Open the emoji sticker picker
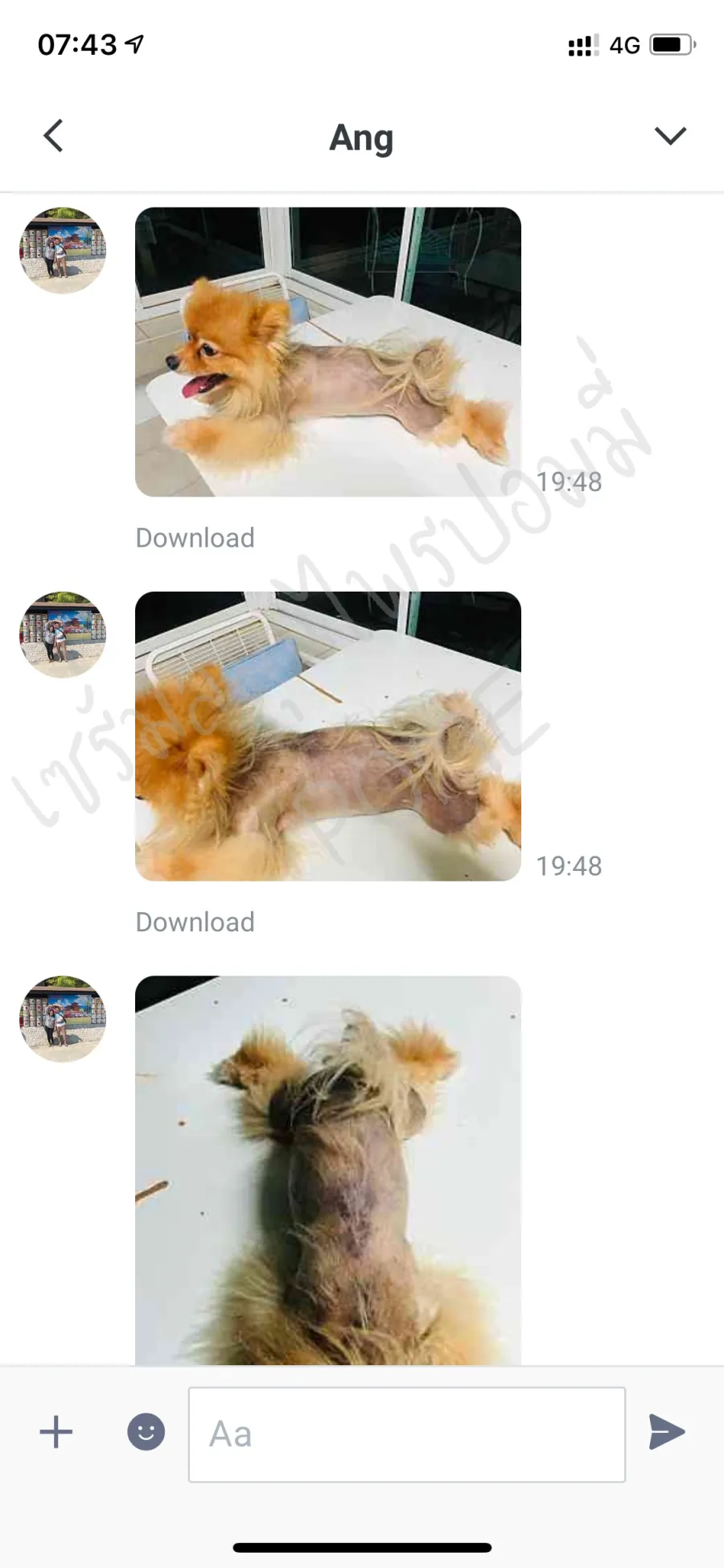The image size is (724, 1568). click(x=146, y=1432)
